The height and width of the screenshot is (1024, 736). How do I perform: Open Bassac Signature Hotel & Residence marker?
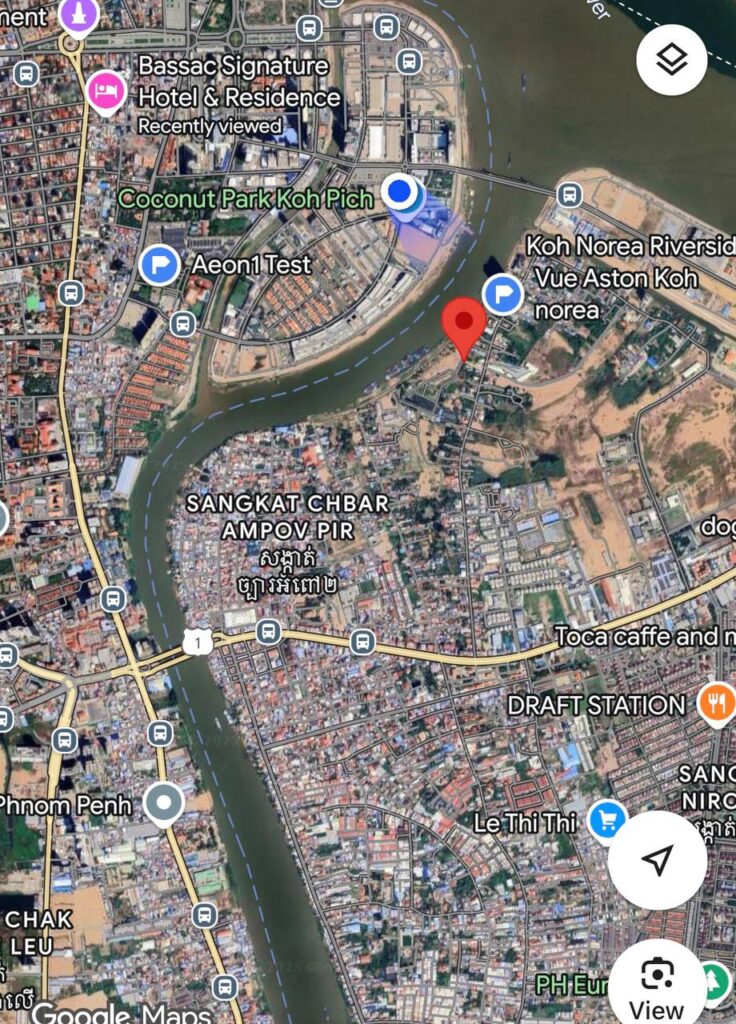tap(104, 92)
